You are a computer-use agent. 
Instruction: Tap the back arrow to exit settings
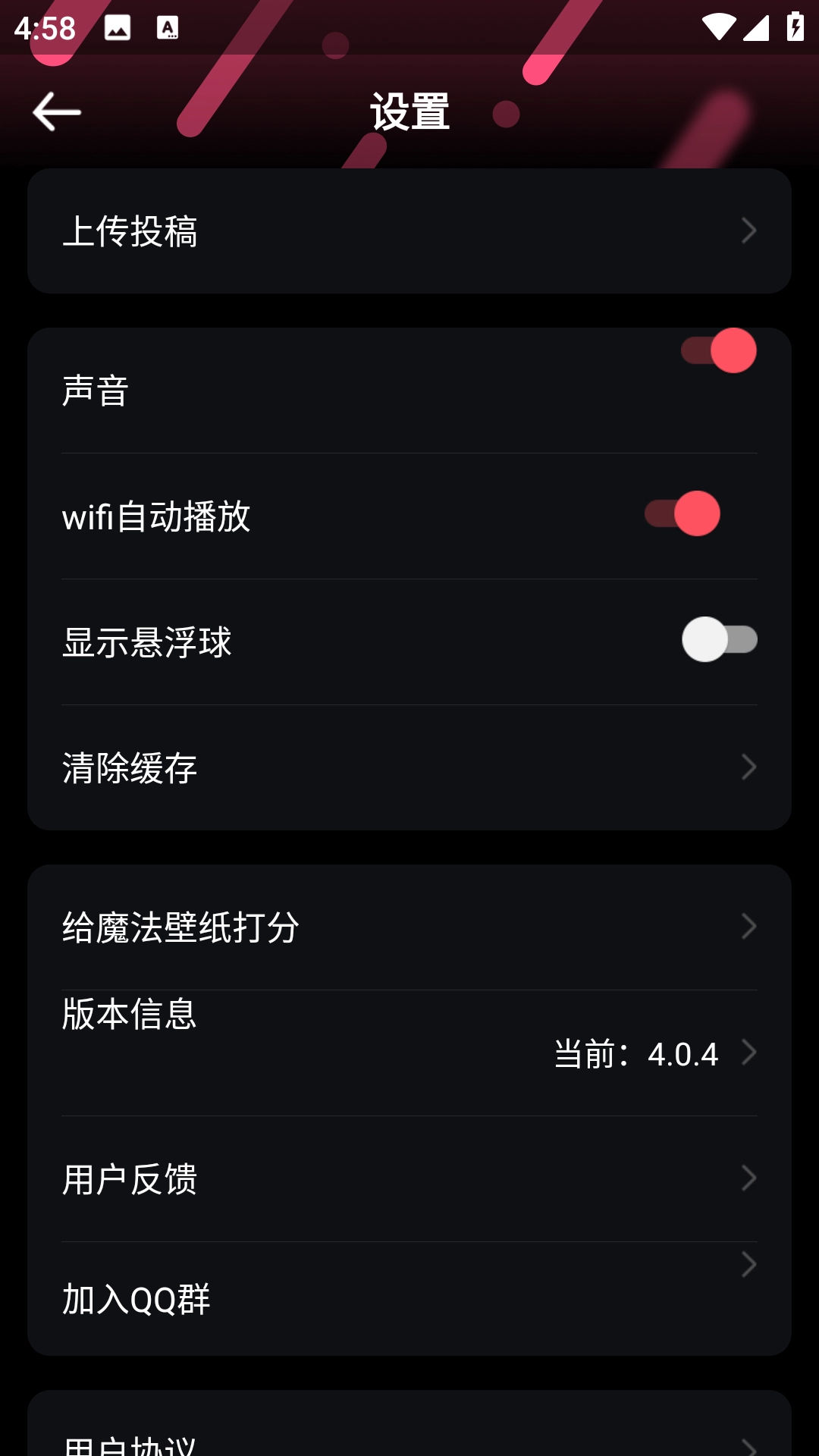(x=56, y=111)
